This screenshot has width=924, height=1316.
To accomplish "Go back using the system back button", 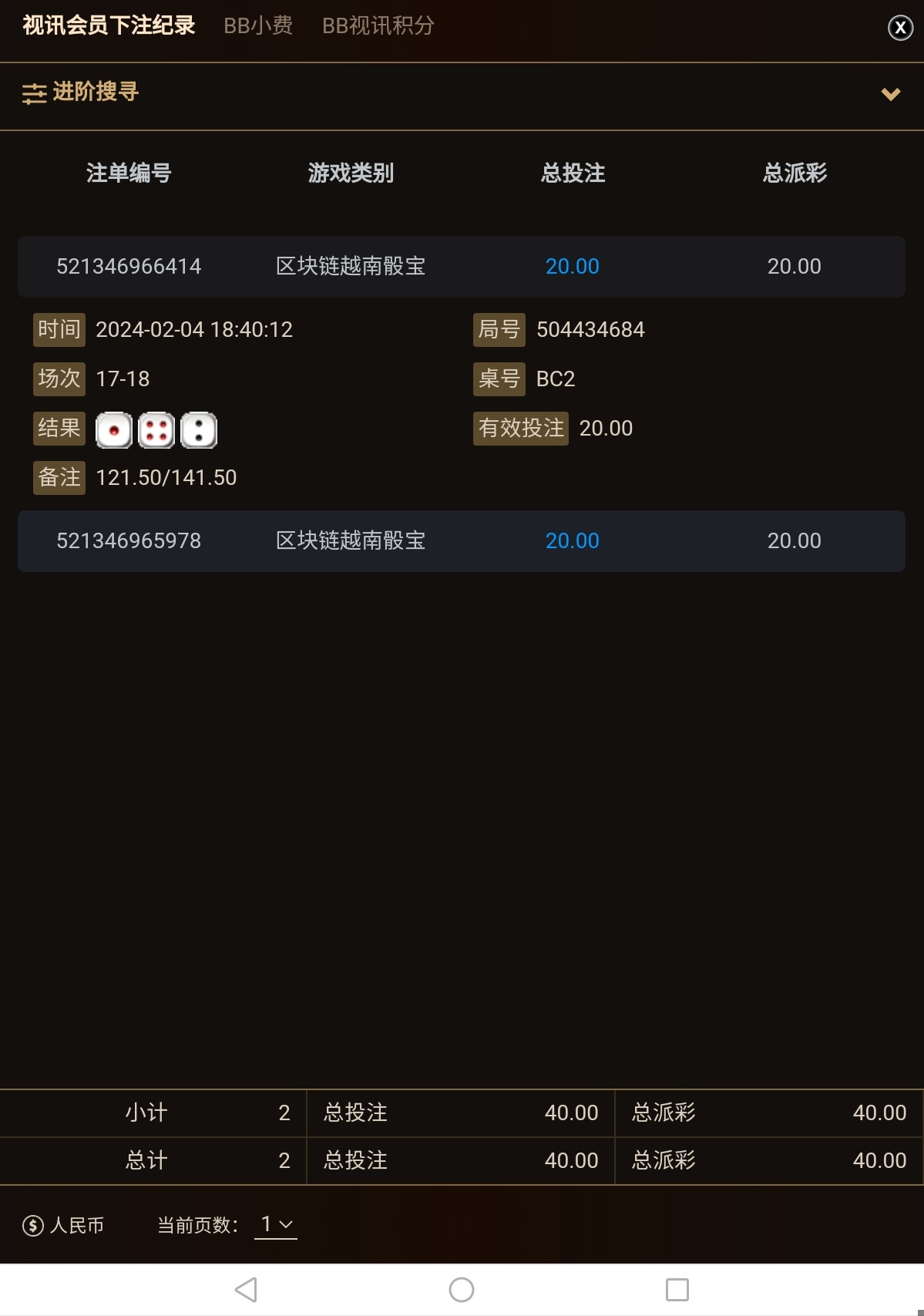I will (246, 1289).
